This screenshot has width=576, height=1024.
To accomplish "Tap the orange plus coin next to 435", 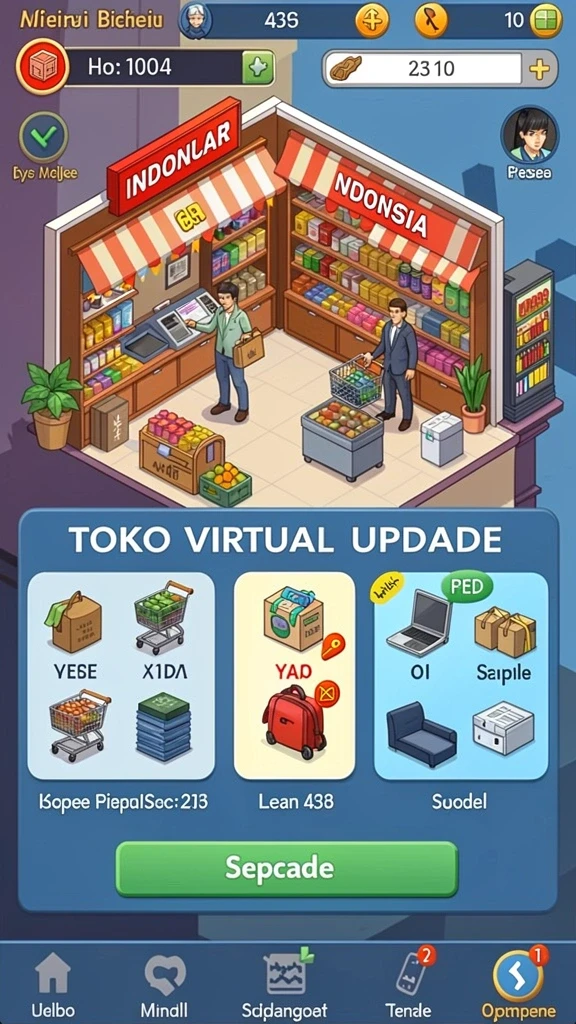I will point(372,21).
